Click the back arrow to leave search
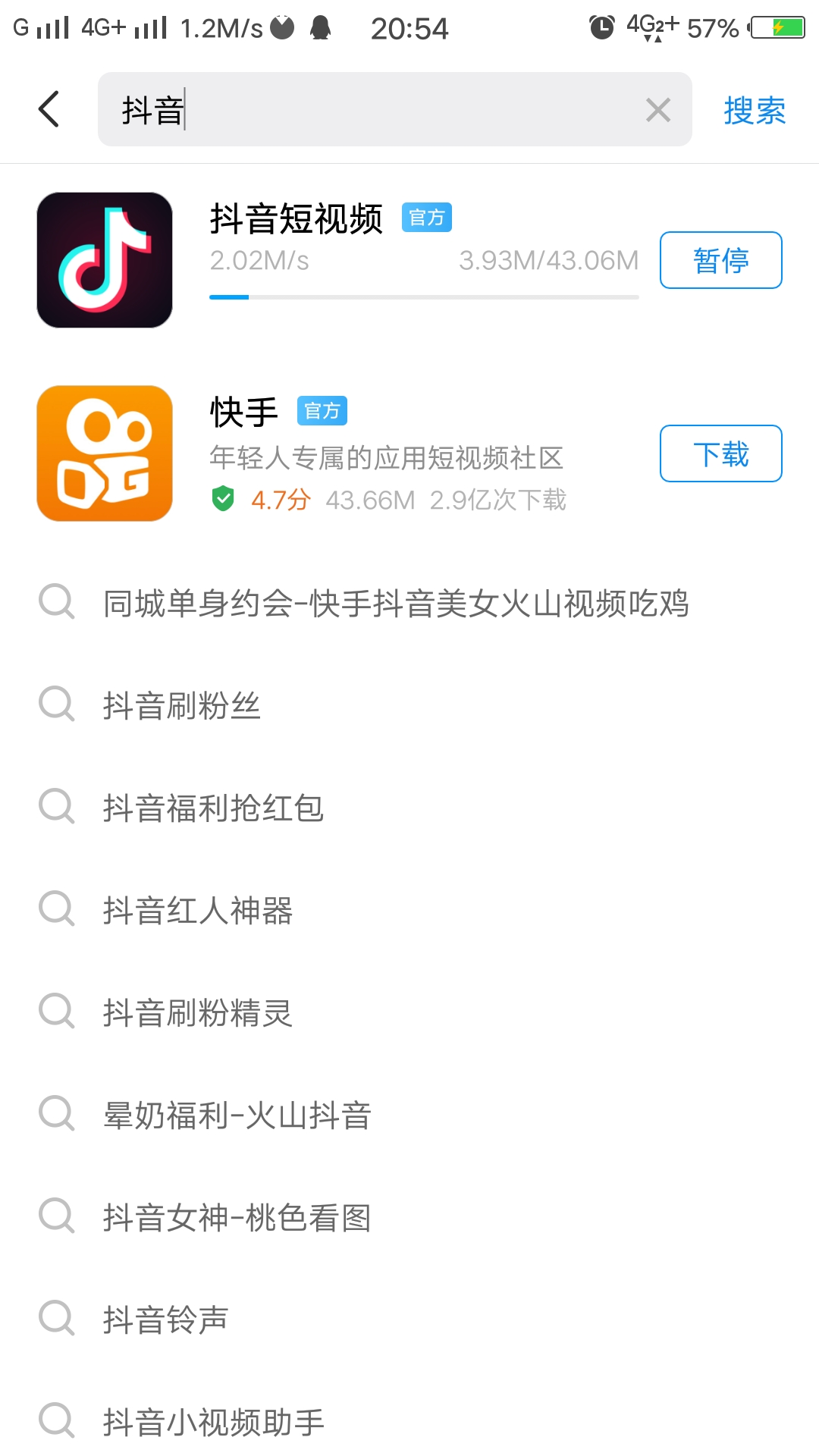Viewport: 819px width, 1456px height. click(49, 108)
